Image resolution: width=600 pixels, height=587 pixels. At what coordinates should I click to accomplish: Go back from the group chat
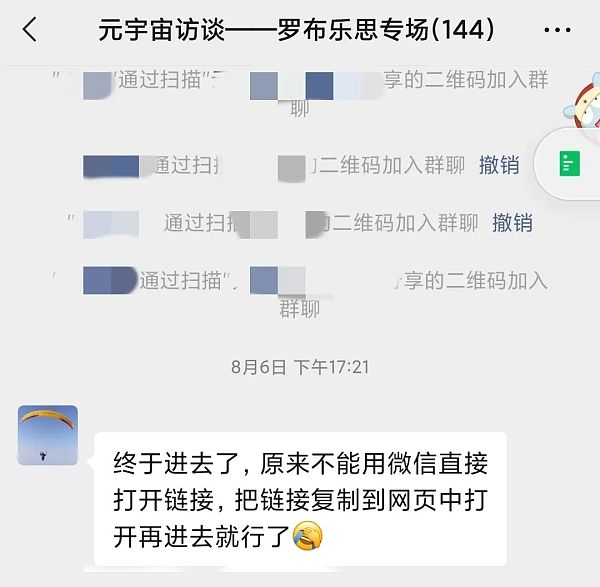click(29, 30)
